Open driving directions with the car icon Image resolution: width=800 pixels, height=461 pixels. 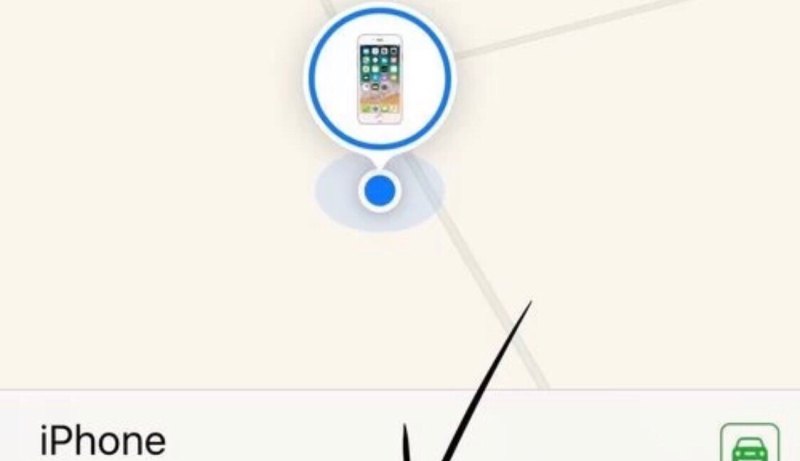750,445
